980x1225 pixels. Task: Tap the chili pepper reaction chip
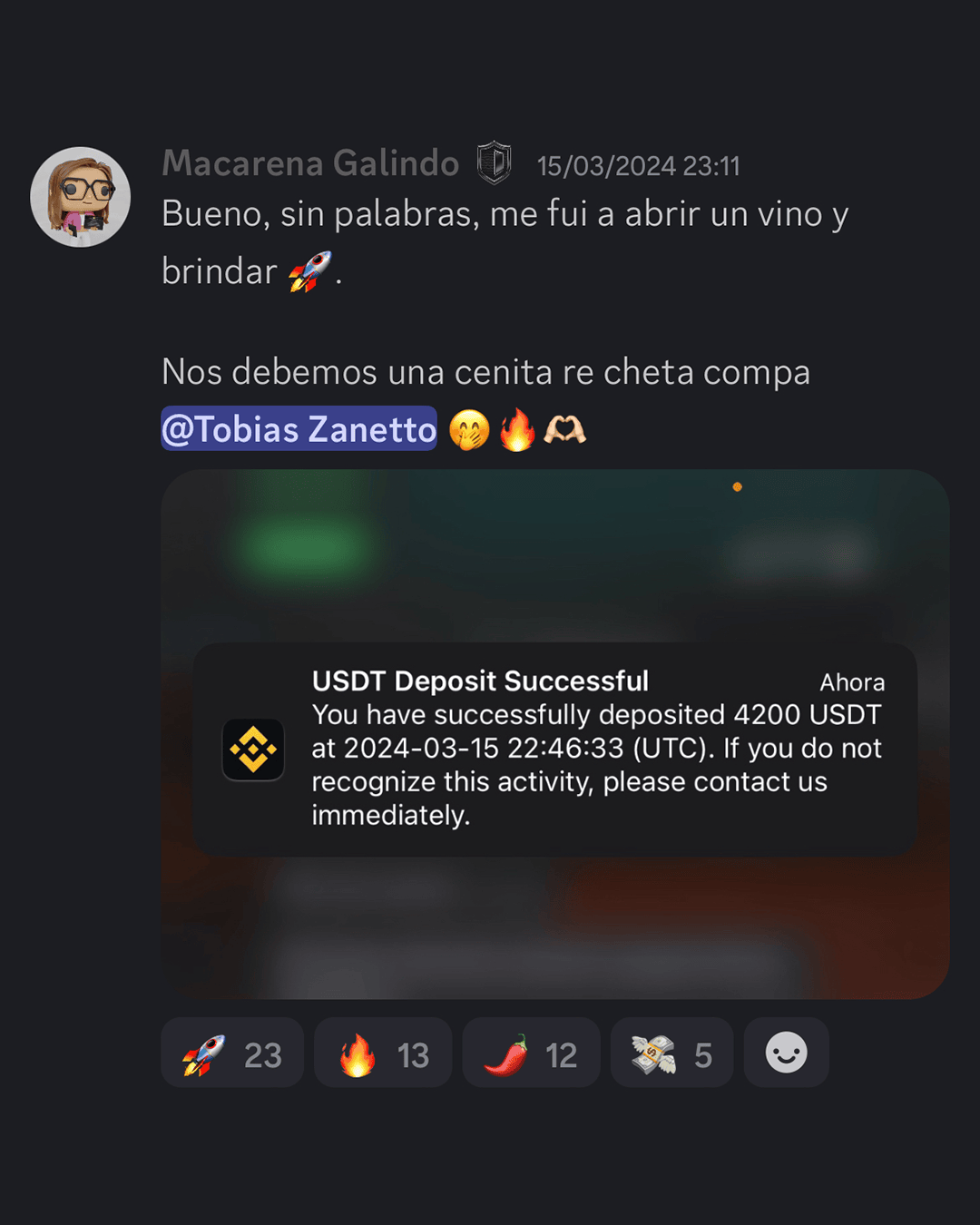coord(531,1053)
